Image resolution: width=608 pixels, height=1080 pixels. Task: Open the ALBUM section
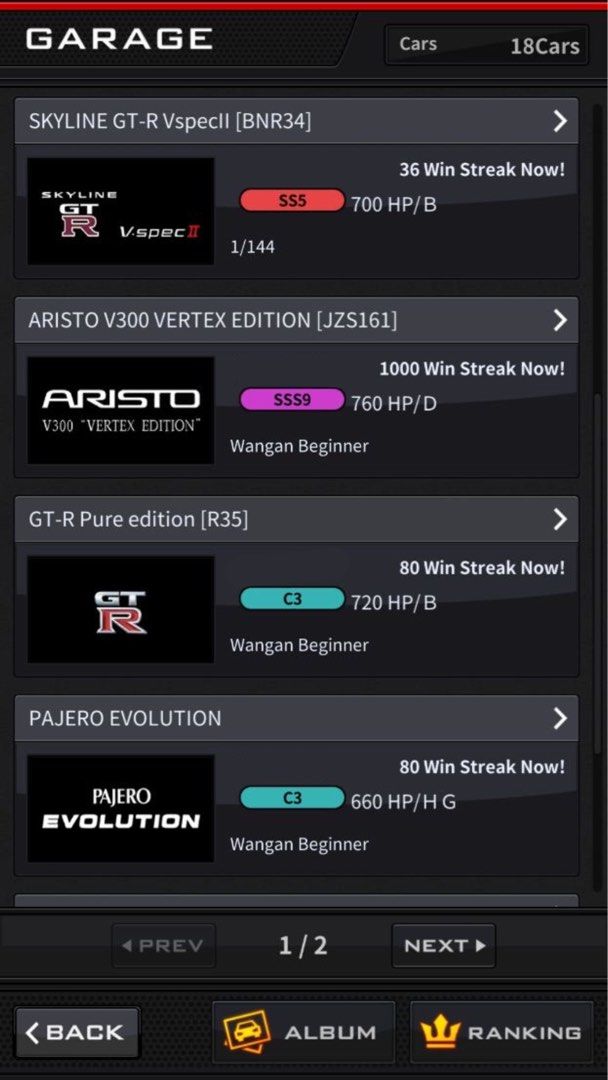coord(303,1032)
